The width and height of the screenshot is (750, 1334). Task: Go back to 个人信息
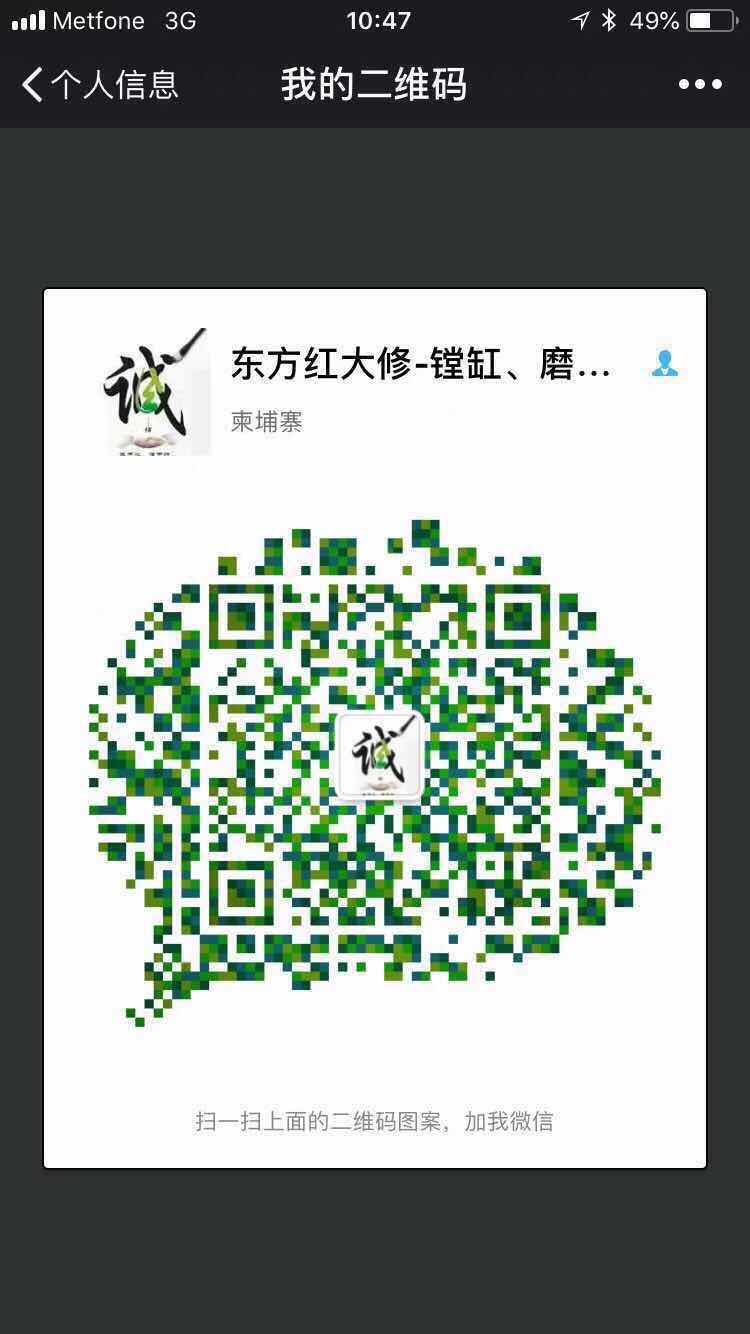coord(98,85)
